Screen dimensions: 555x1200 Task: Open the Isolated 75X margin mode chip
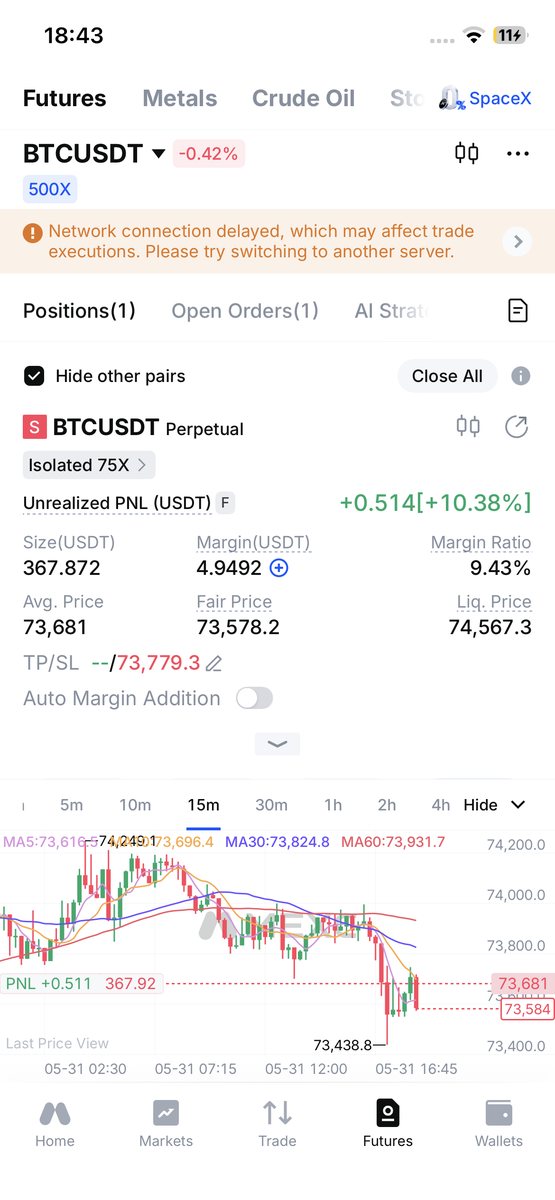(x=89, y=465)
